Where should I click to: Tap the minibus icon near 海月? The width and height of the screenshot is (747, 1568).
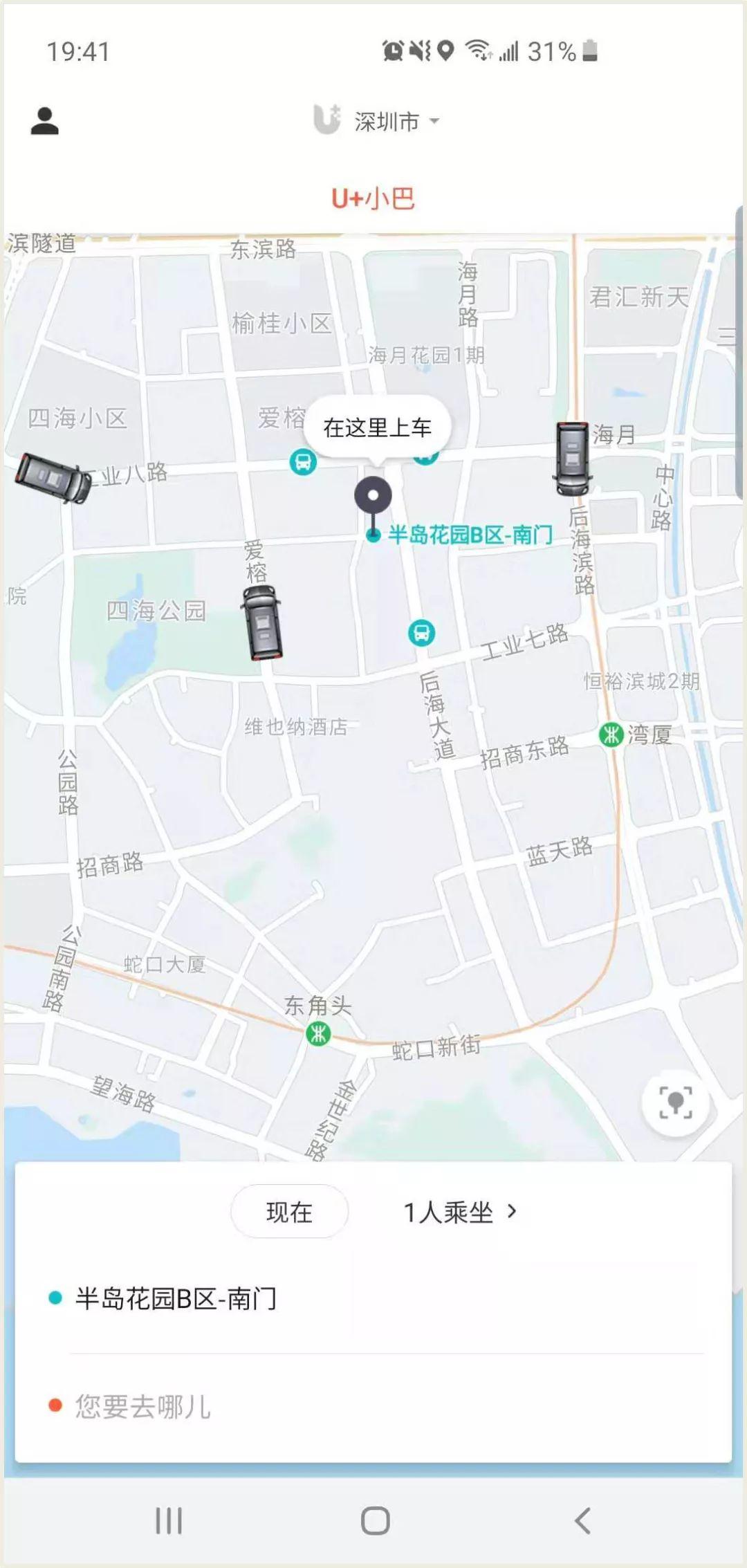point(573,458)
